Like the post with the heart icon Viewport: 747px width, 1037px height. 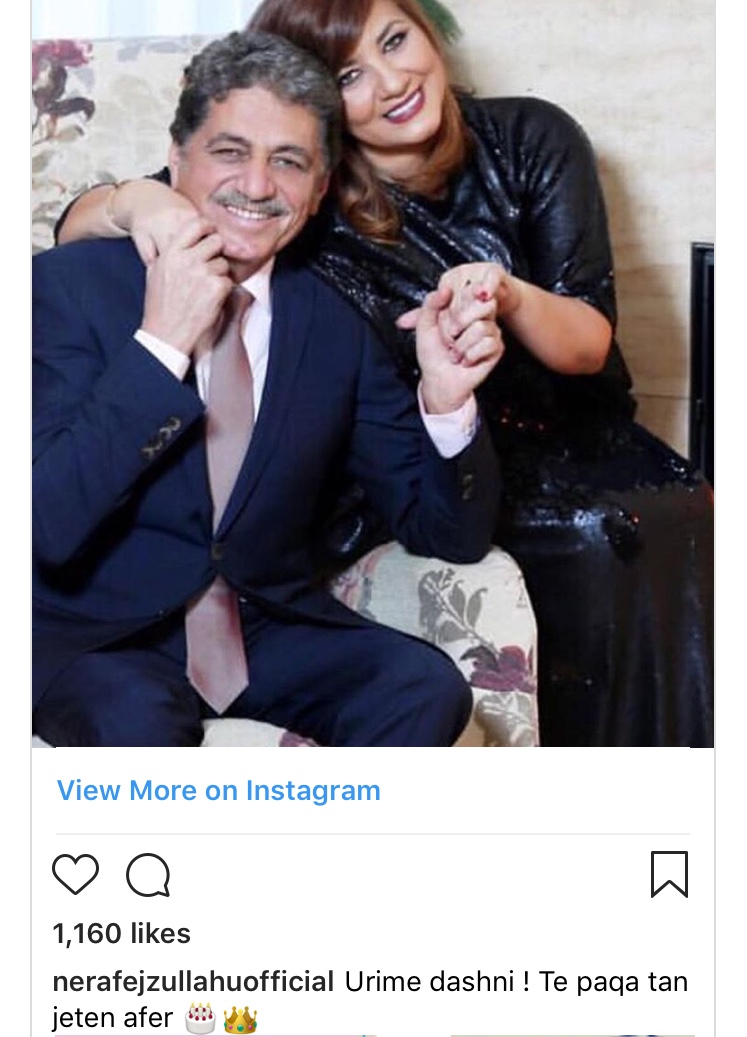pyautogui.click(x=76, y=875)
